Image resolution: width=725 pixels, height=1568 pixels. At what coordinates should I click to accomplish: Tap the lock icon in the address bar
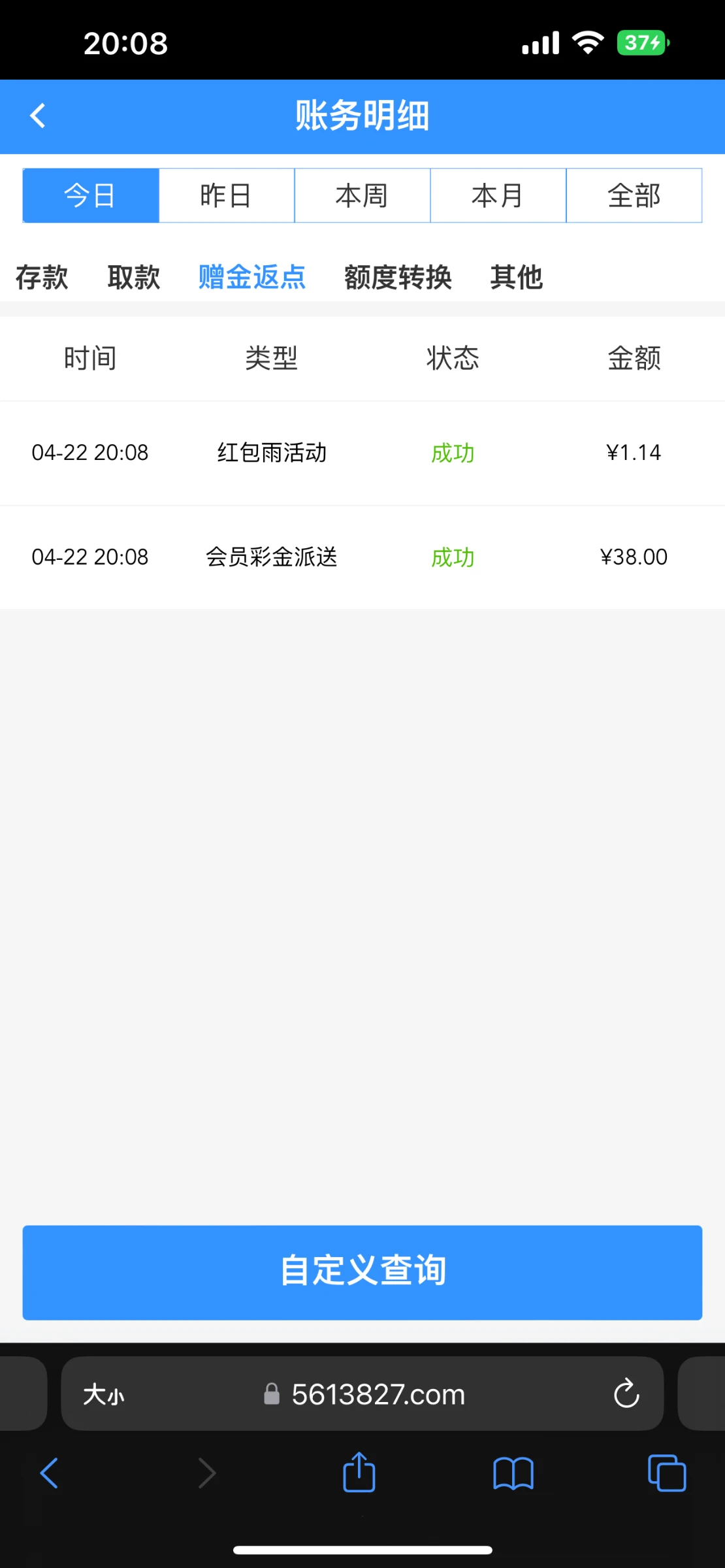(270, 1394)
